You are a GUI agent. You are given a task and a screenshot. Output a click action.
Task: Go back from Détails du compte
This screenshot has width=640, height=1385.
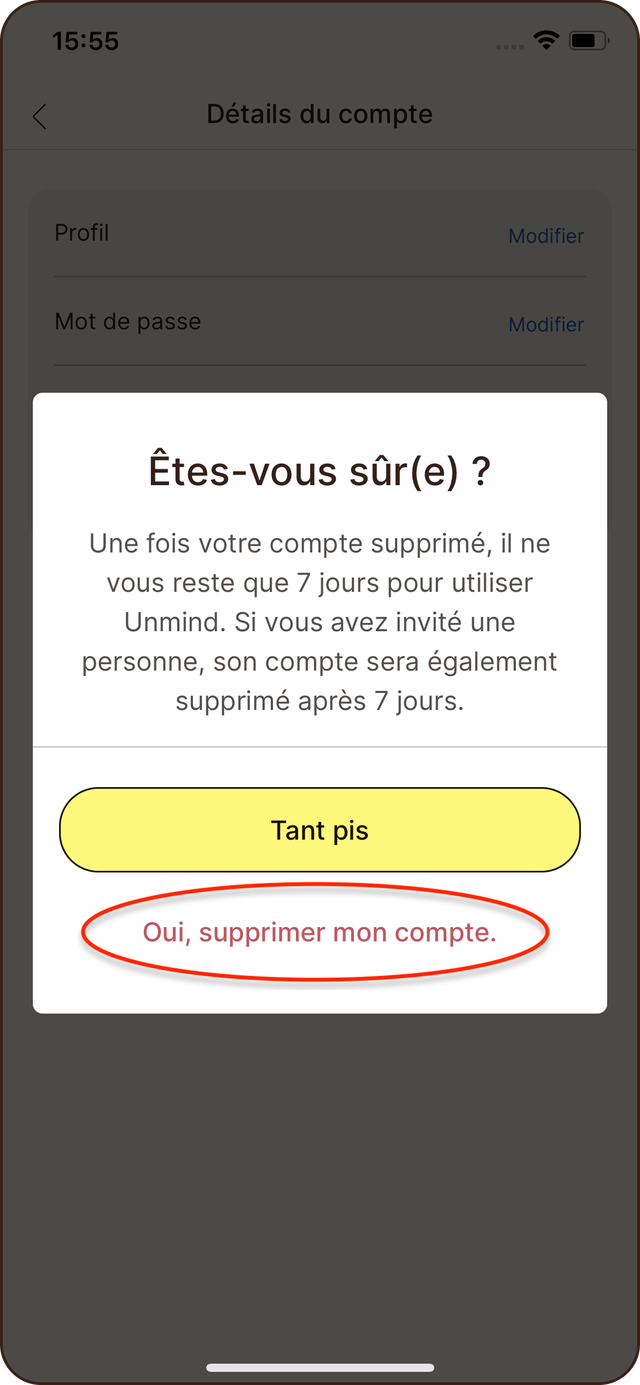[40, 116]
